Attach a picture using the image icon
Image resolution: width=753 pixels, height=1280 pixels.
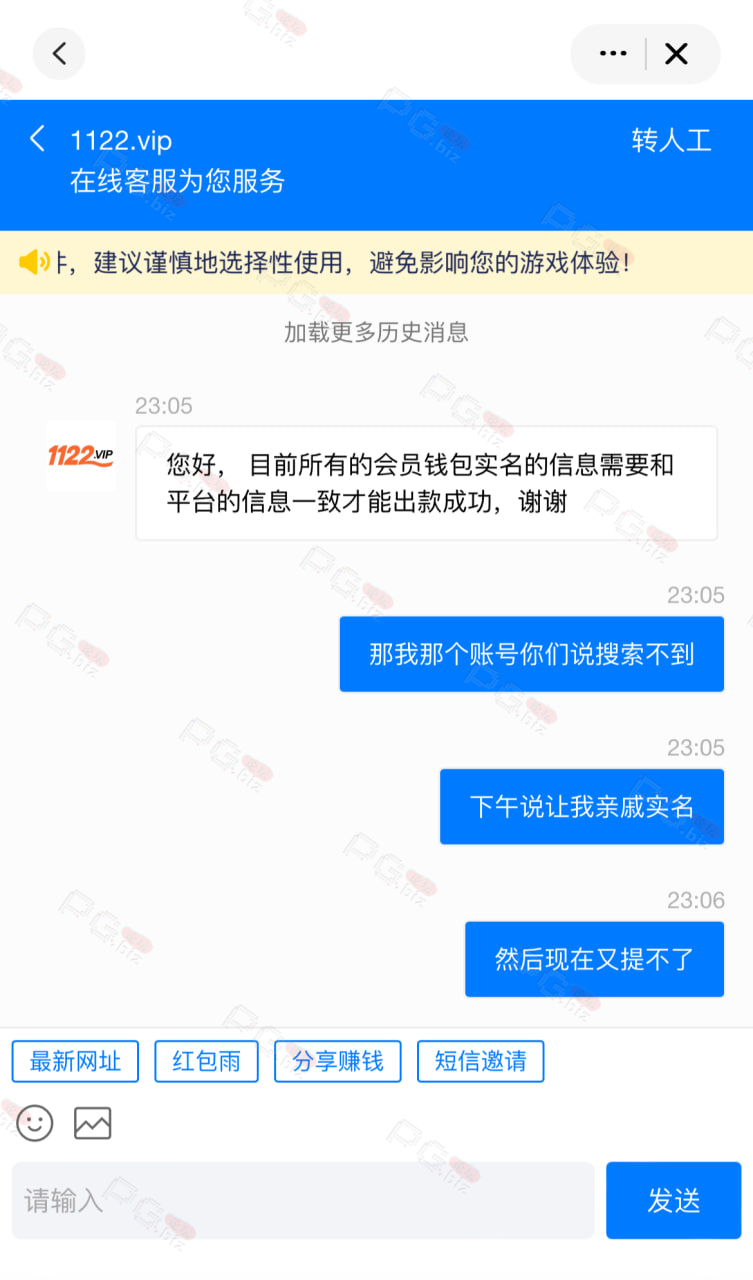(x=93, y=1123)
